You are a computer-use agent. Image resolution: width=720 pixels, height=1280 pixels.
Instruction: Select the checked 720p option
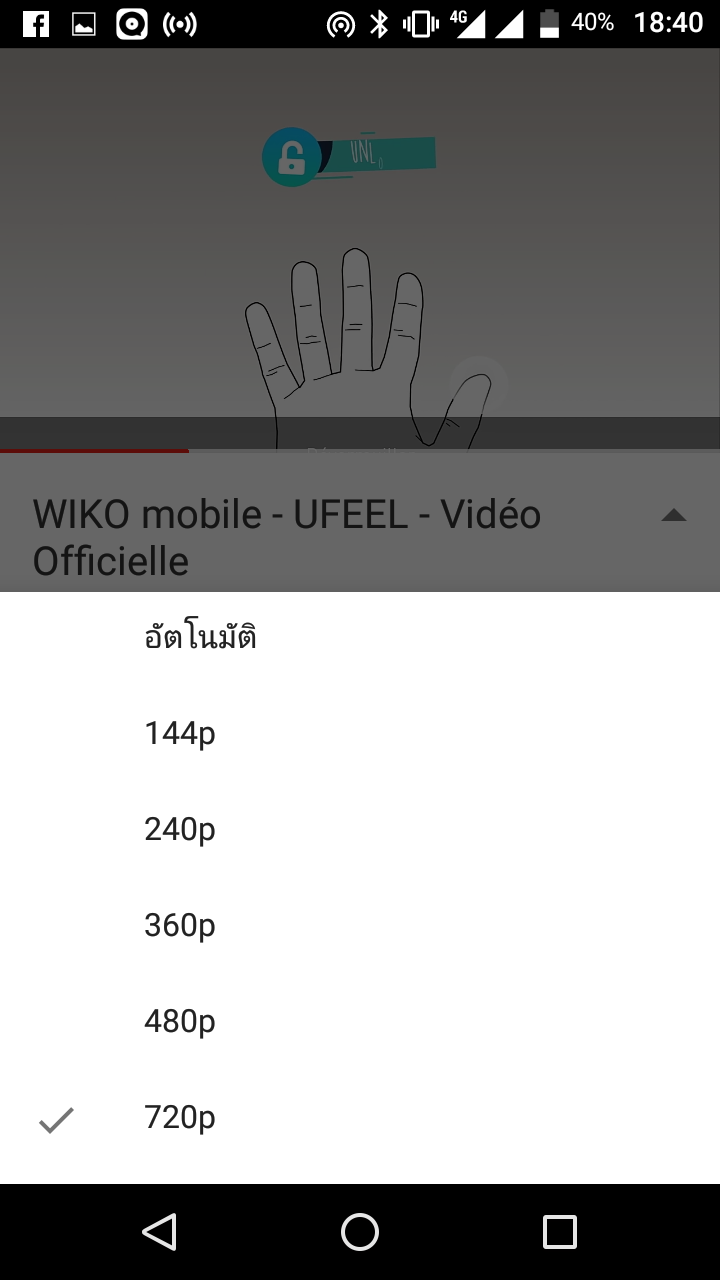180,1118
